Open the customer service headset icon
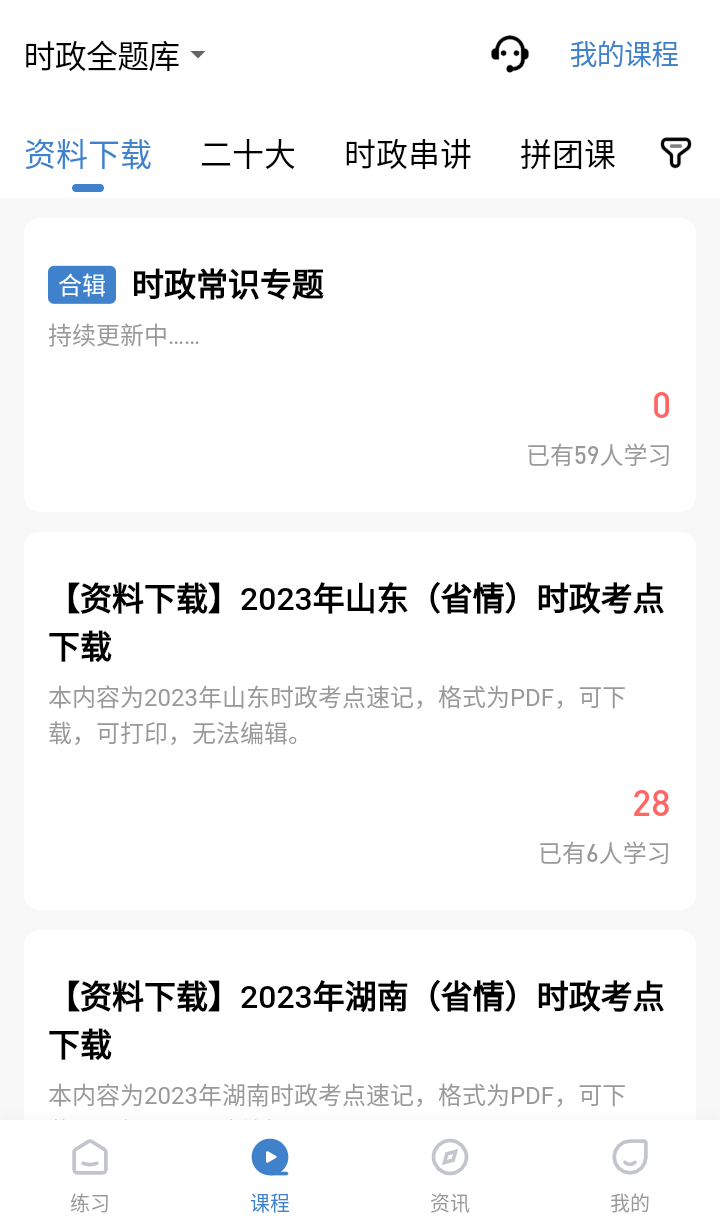 point(510,54)
